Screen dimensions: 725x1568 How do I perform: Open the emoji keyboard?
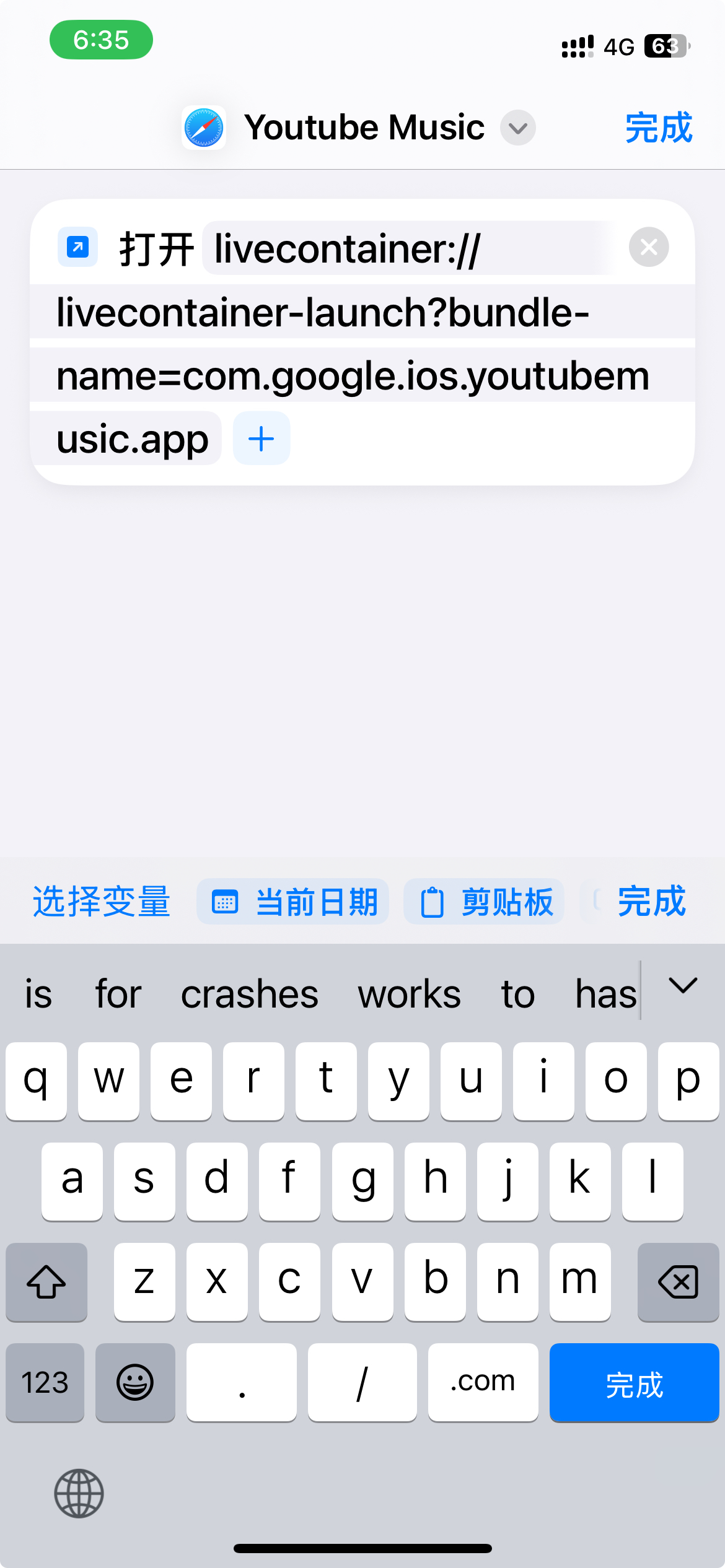(135, 1383)
